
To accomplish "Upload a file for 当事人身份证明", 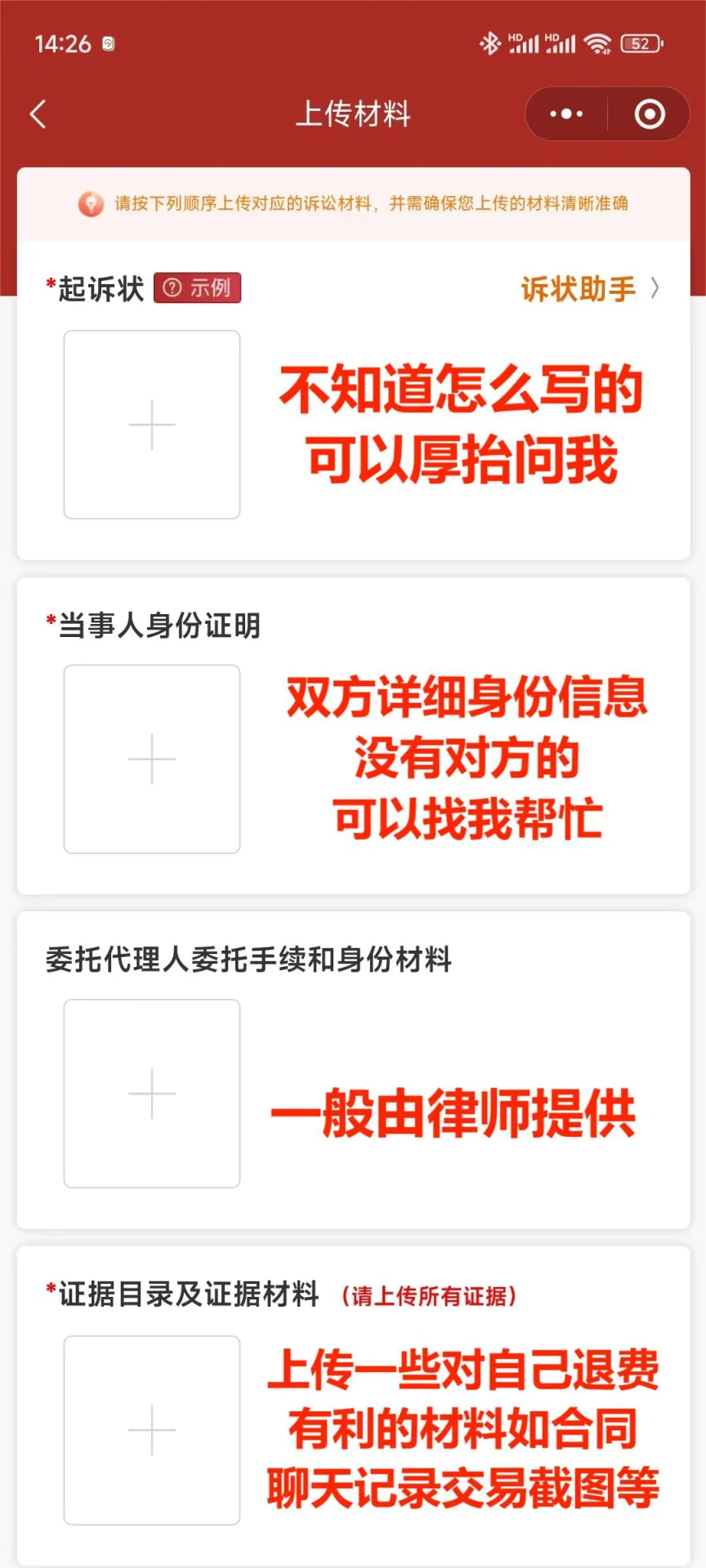I will point(152,759).
